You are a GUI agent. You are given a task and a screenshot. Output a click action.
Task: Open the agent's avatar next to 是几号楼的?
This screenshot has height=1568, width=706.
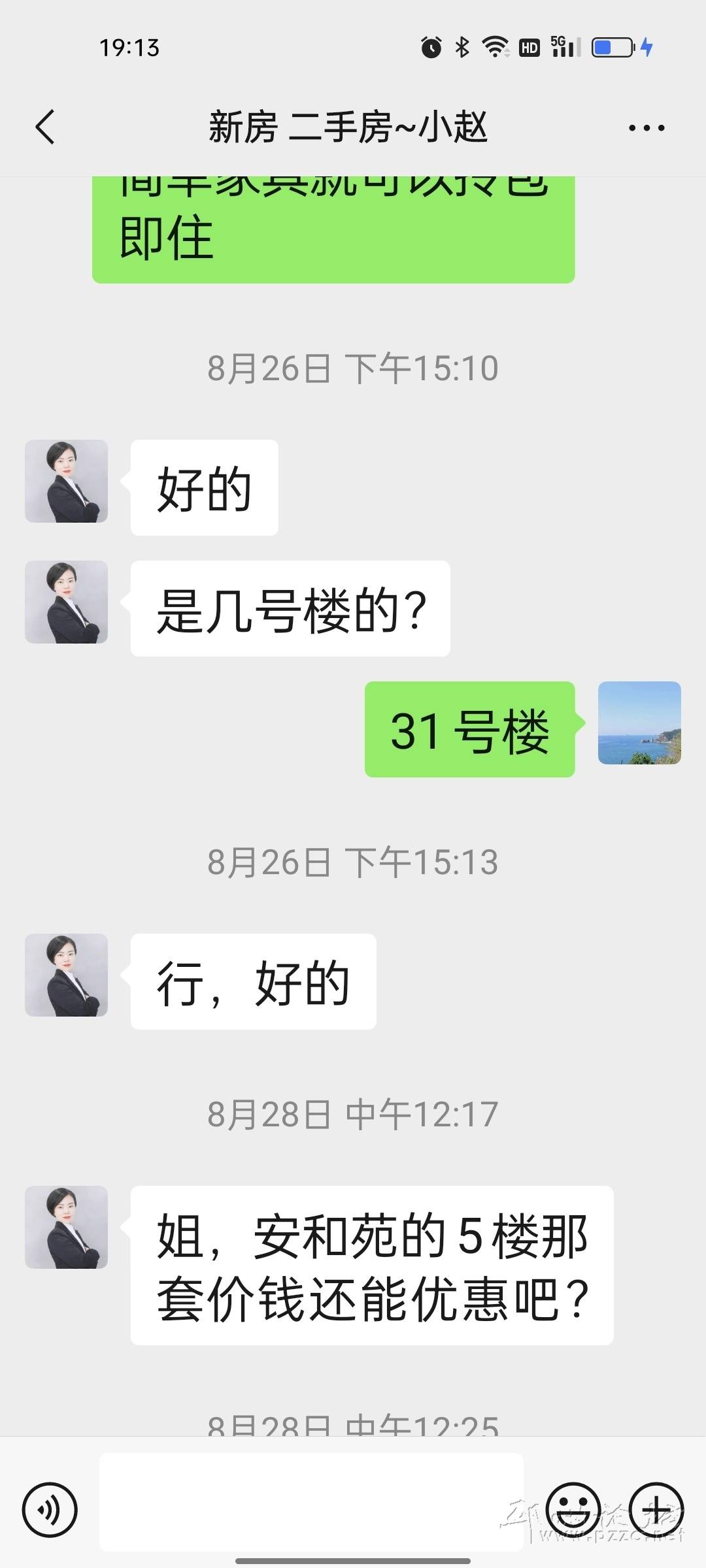pos(66,602)
